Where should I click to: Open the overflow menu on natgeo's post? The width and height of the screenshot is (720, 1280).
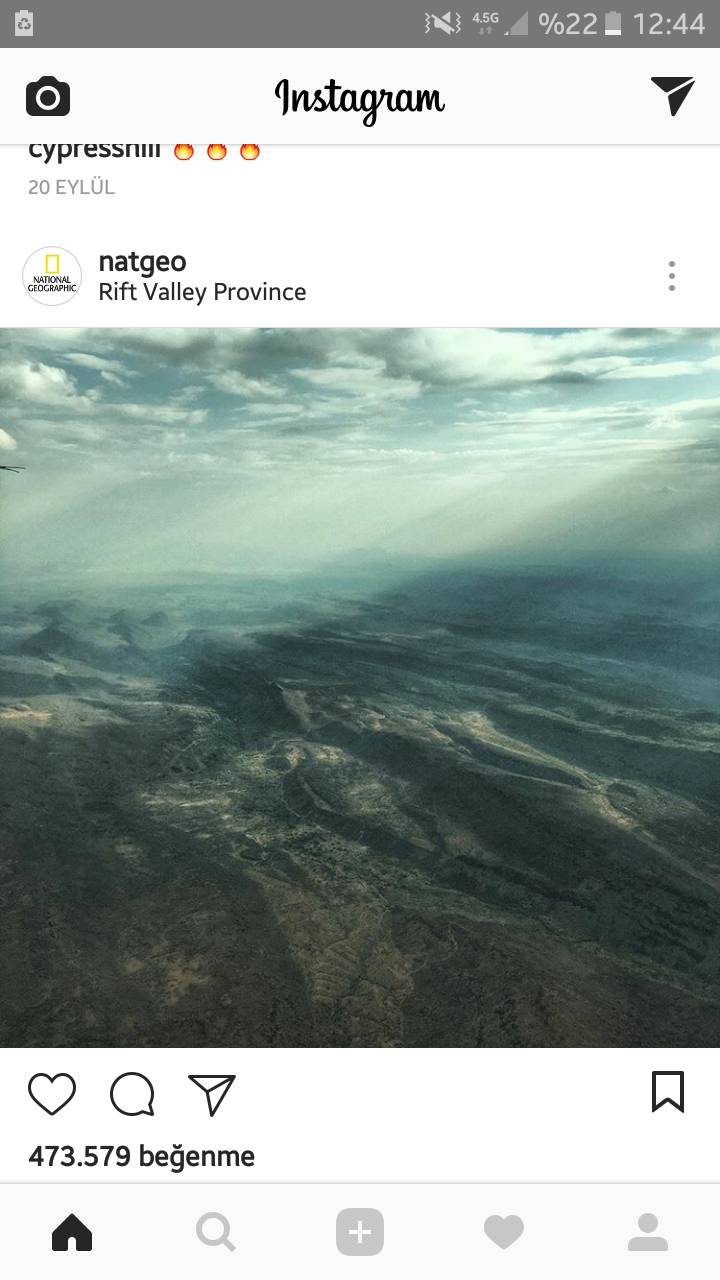click(x=672, y=276)
